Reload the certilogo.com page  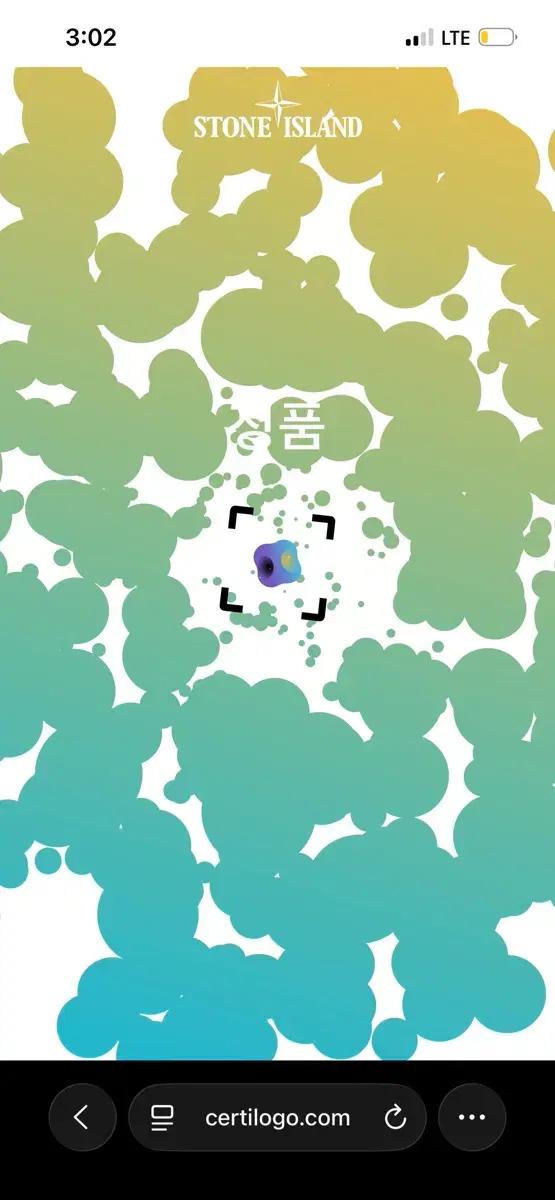(x=395, y=1118)
